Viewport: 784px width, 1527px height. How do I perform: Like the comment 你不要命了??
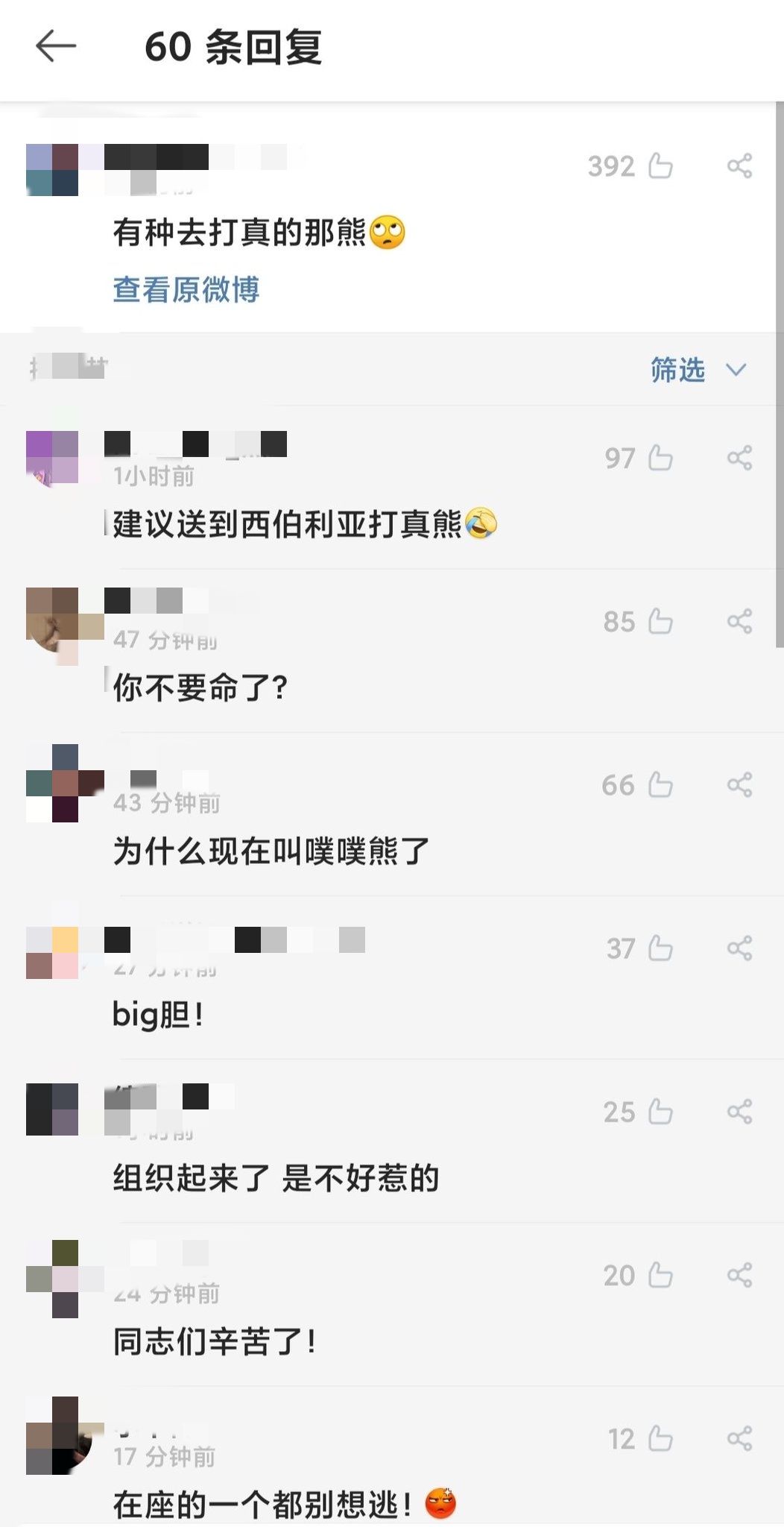point(660,621)
